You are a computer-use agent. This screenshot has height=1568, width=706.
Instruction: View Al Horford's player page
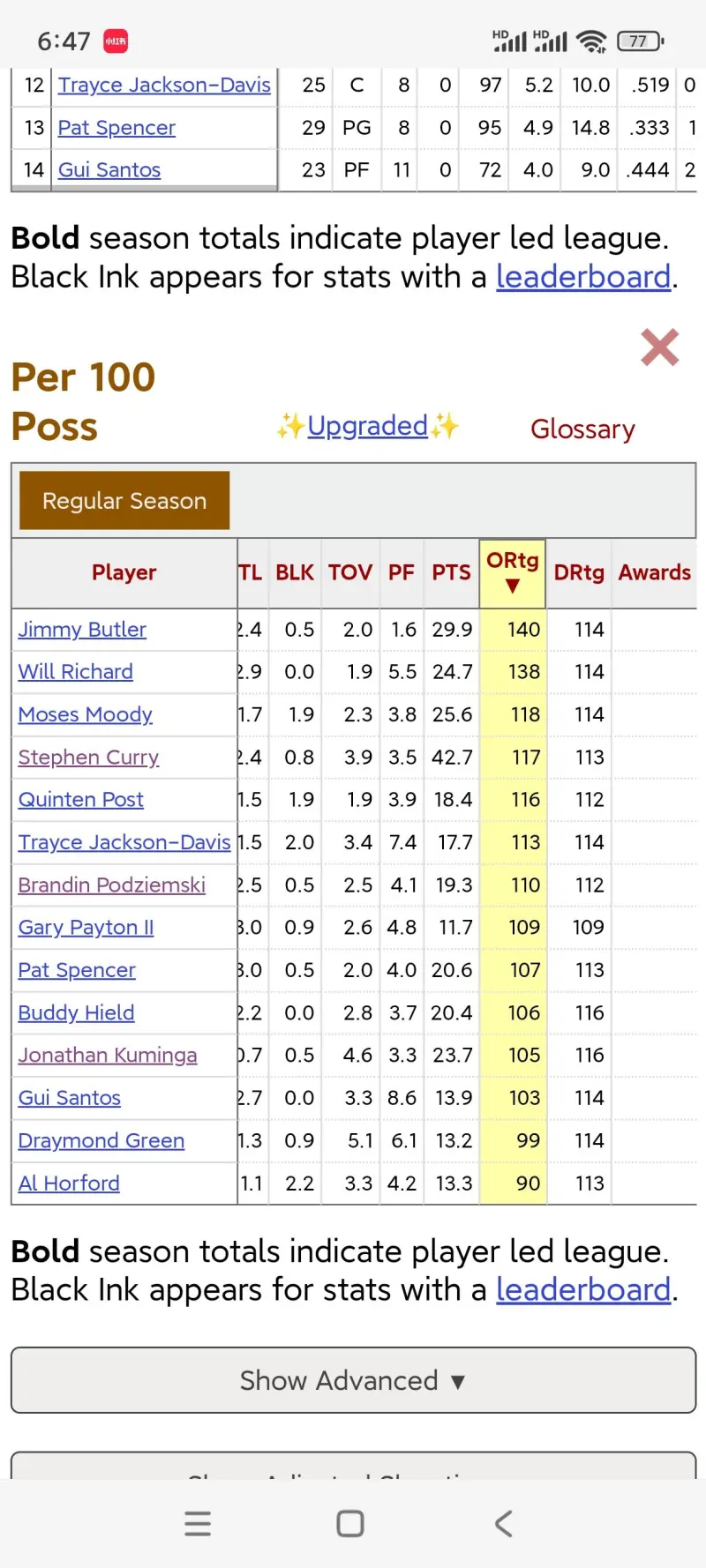click(69, 1183)
